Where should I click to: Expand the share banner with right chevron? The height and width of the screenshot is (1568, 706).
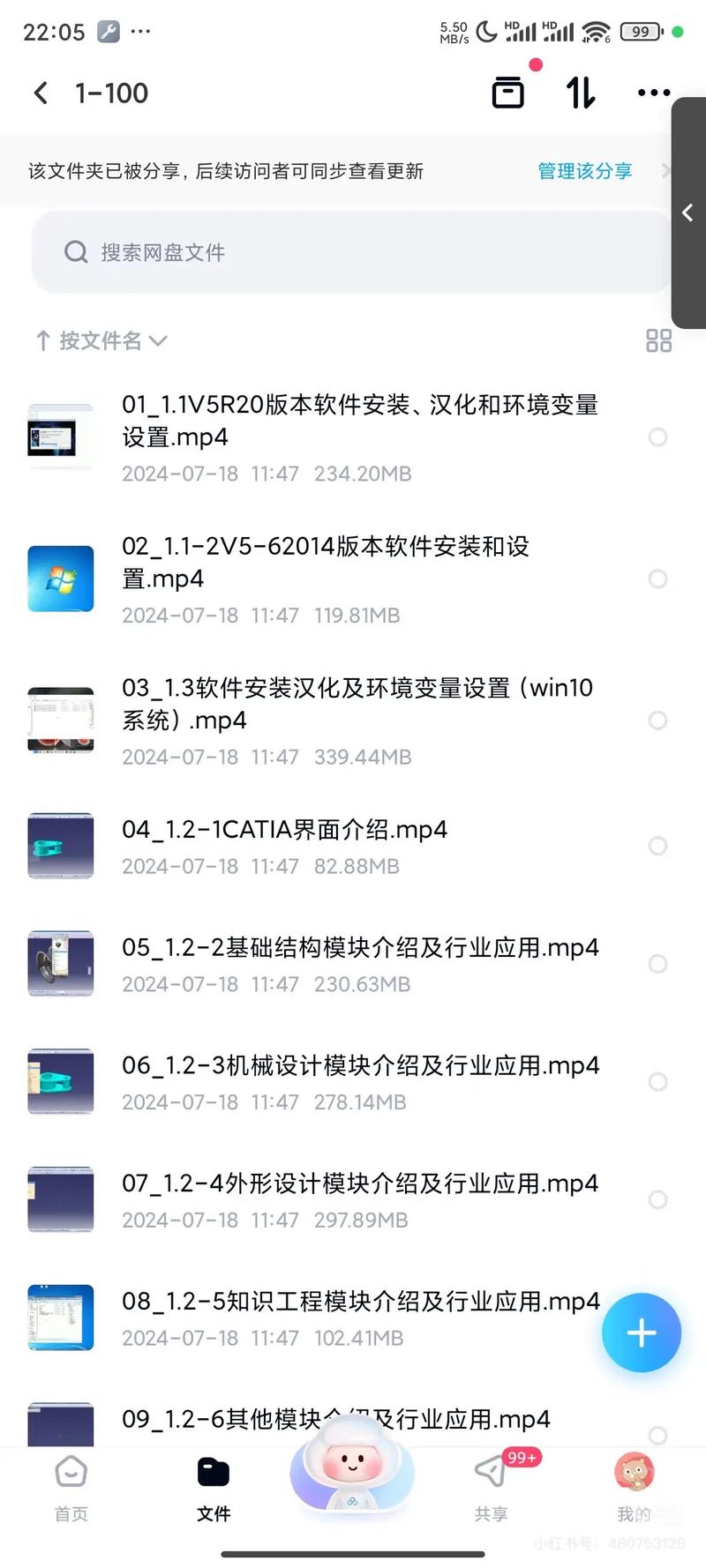[668, 171]
